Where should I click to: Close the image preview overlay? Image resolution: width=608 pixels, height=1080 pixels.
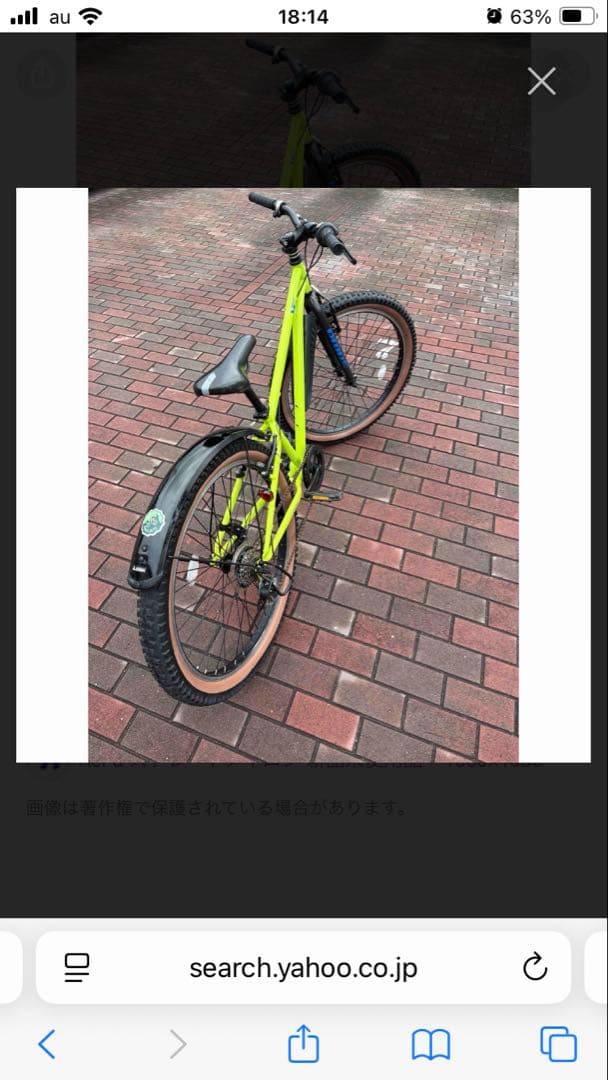tap(541, 81)
